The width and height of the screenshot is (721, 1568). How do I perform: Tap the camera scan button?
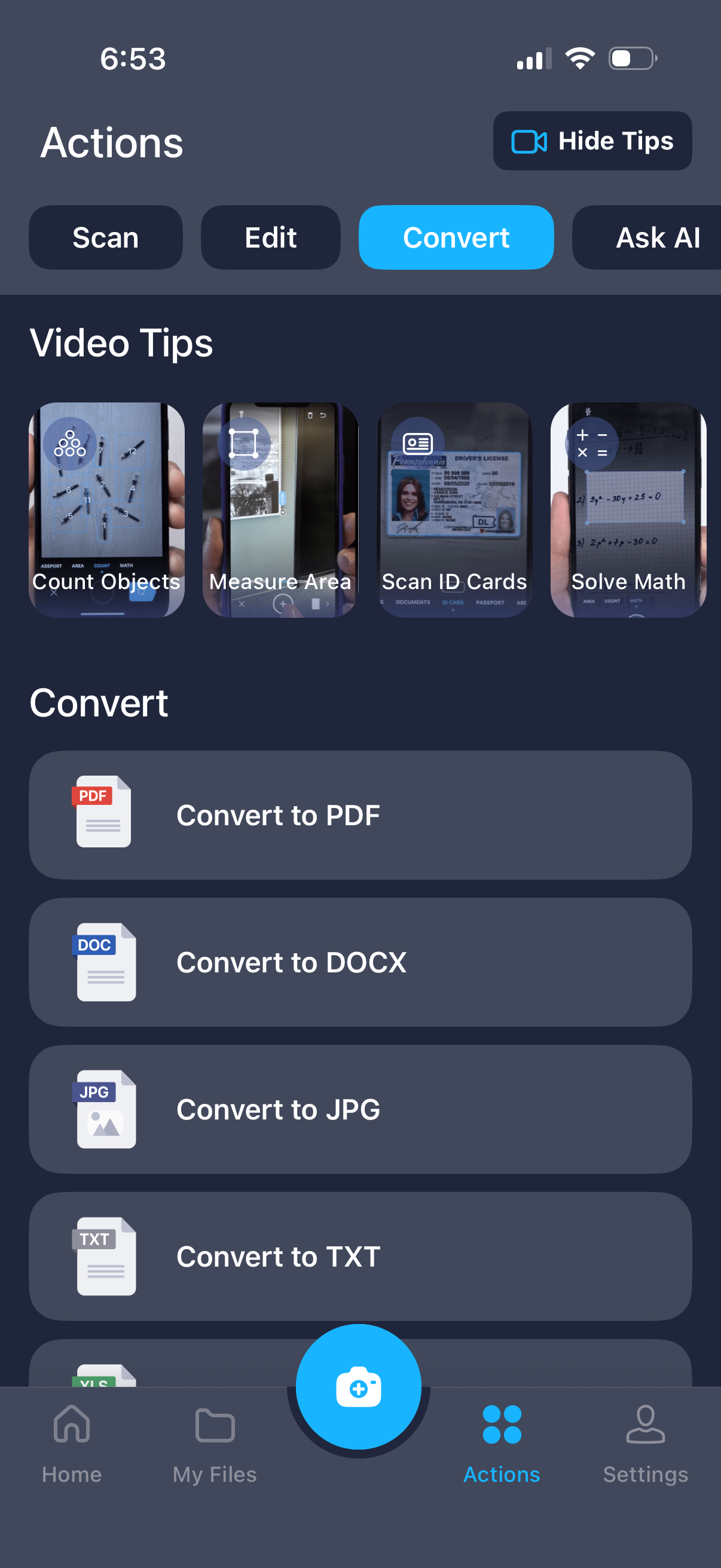[x=358, y=1387]
